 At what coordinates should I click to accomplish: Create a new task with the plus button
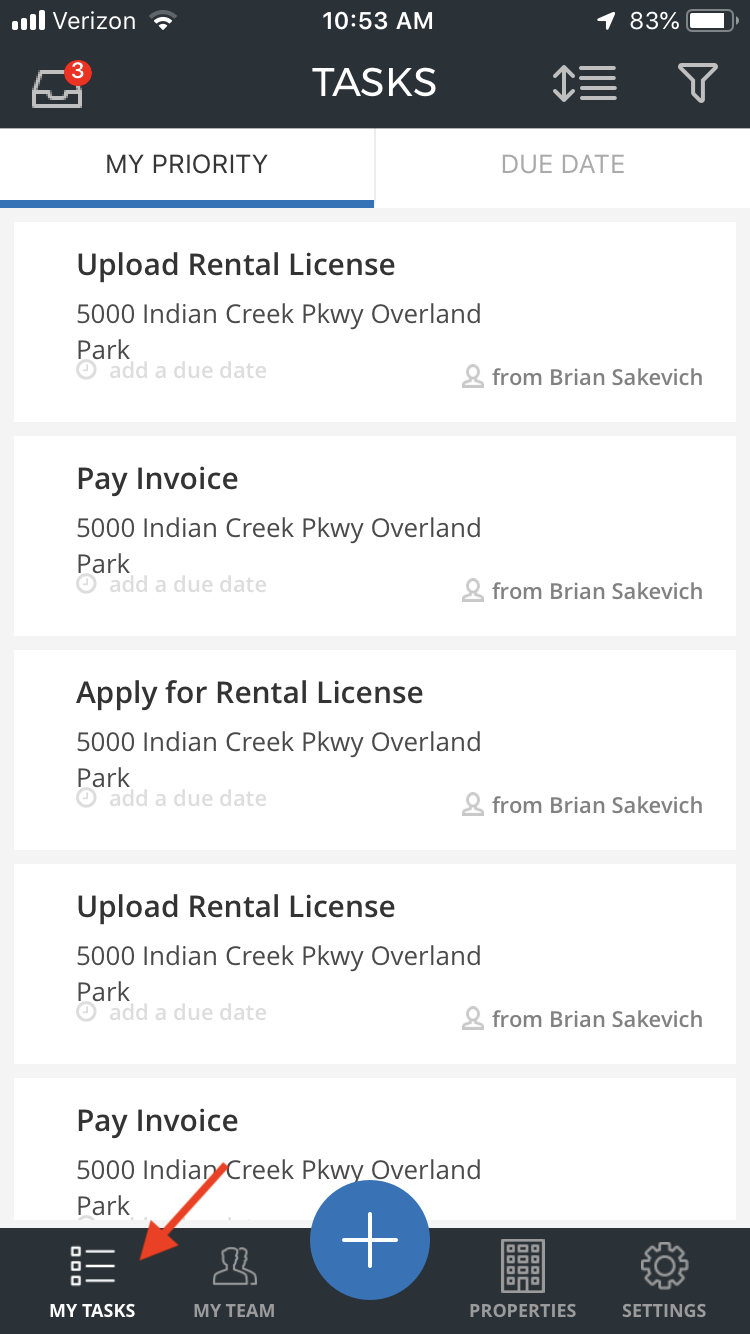pyautogui.click(x=370, y=1239)
